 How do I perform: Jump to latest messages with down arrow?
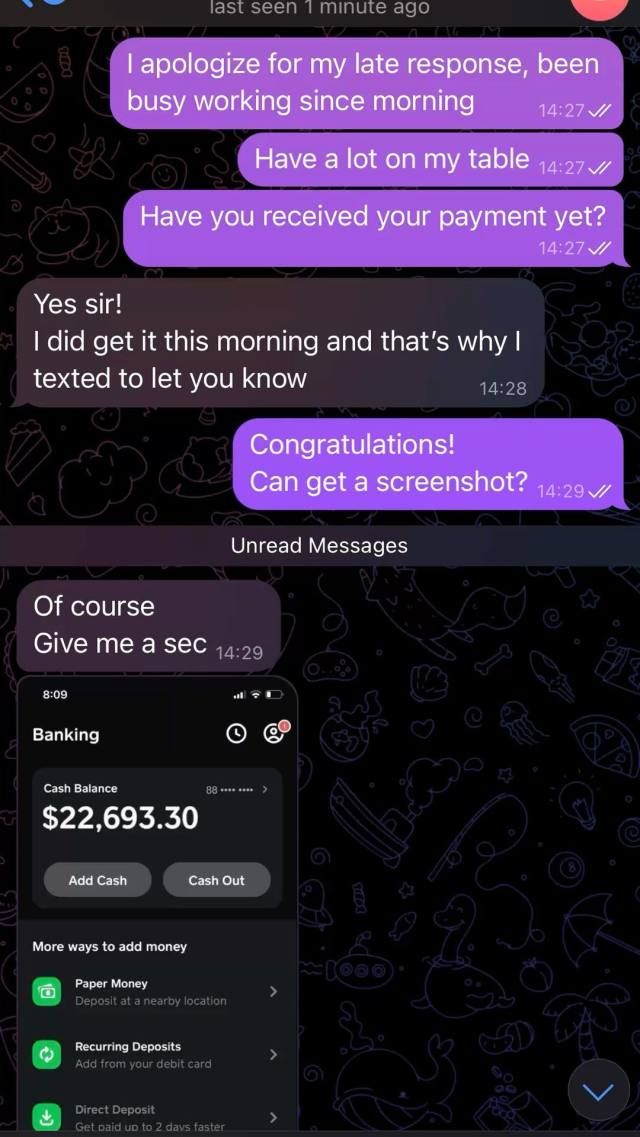pos(598,1092)
